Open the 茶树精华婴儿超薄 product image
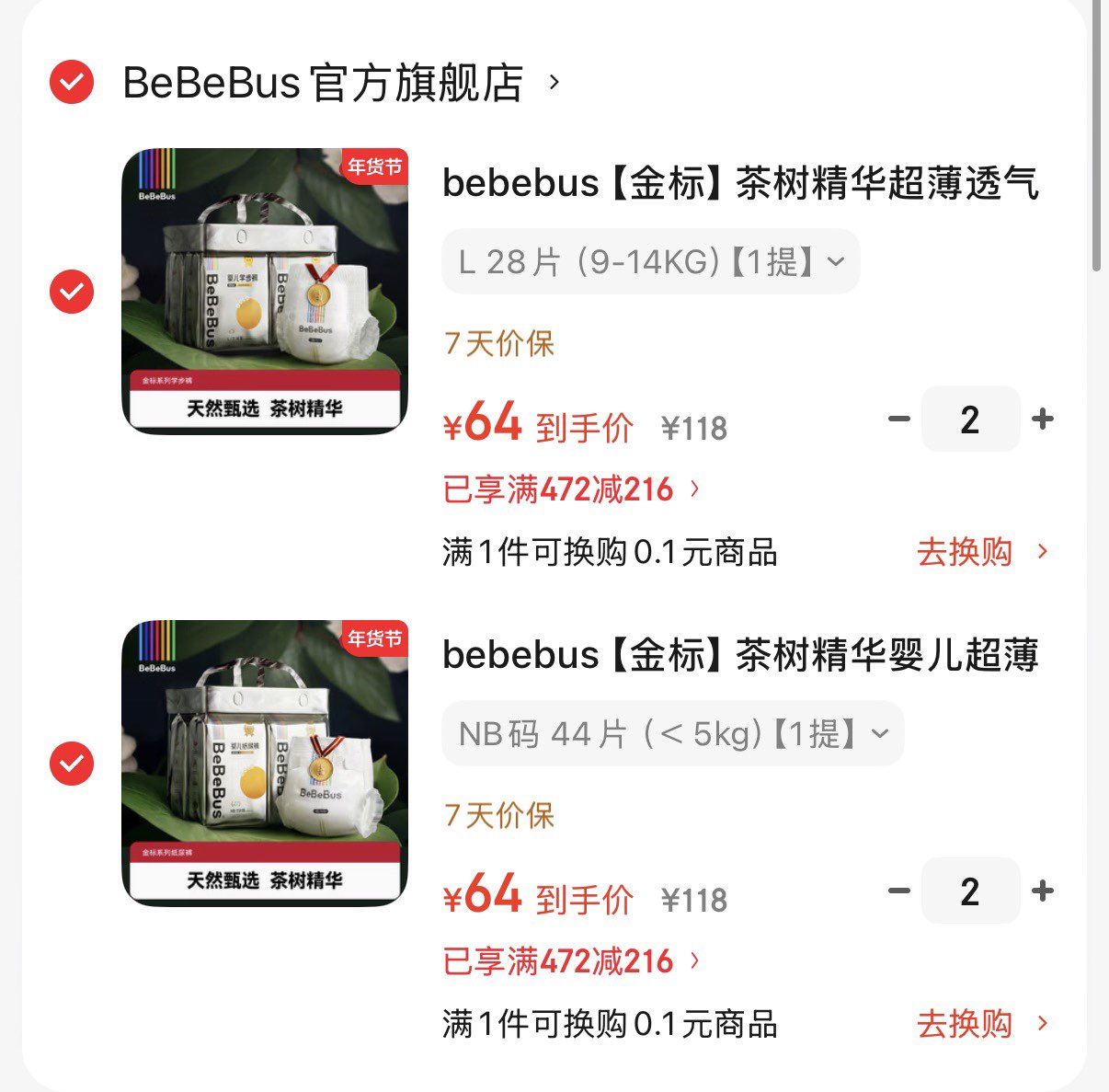 pyautogui.click(x=265, y=763)
